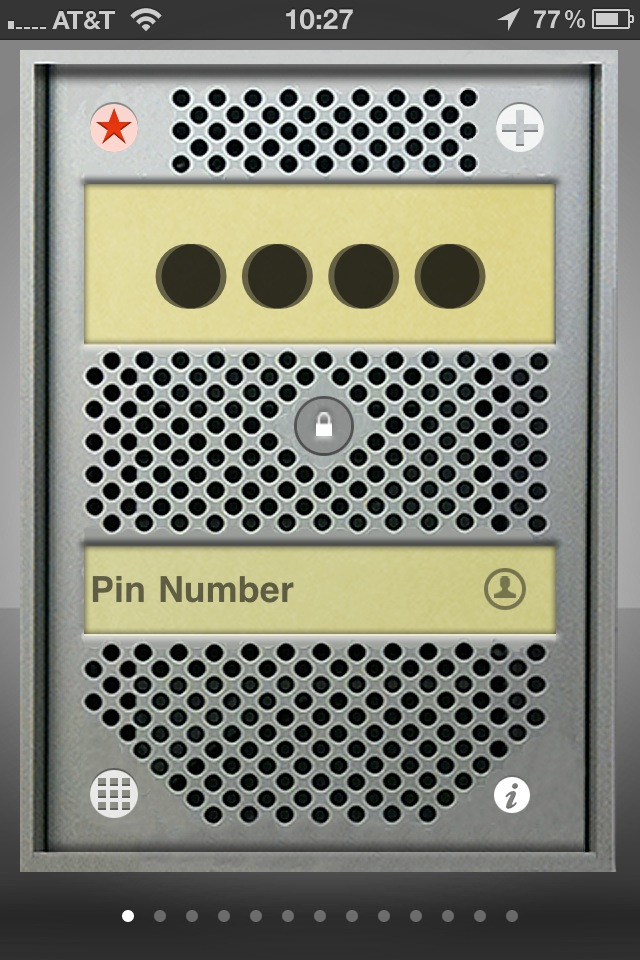Open the contact person icon

pos(505,589)
